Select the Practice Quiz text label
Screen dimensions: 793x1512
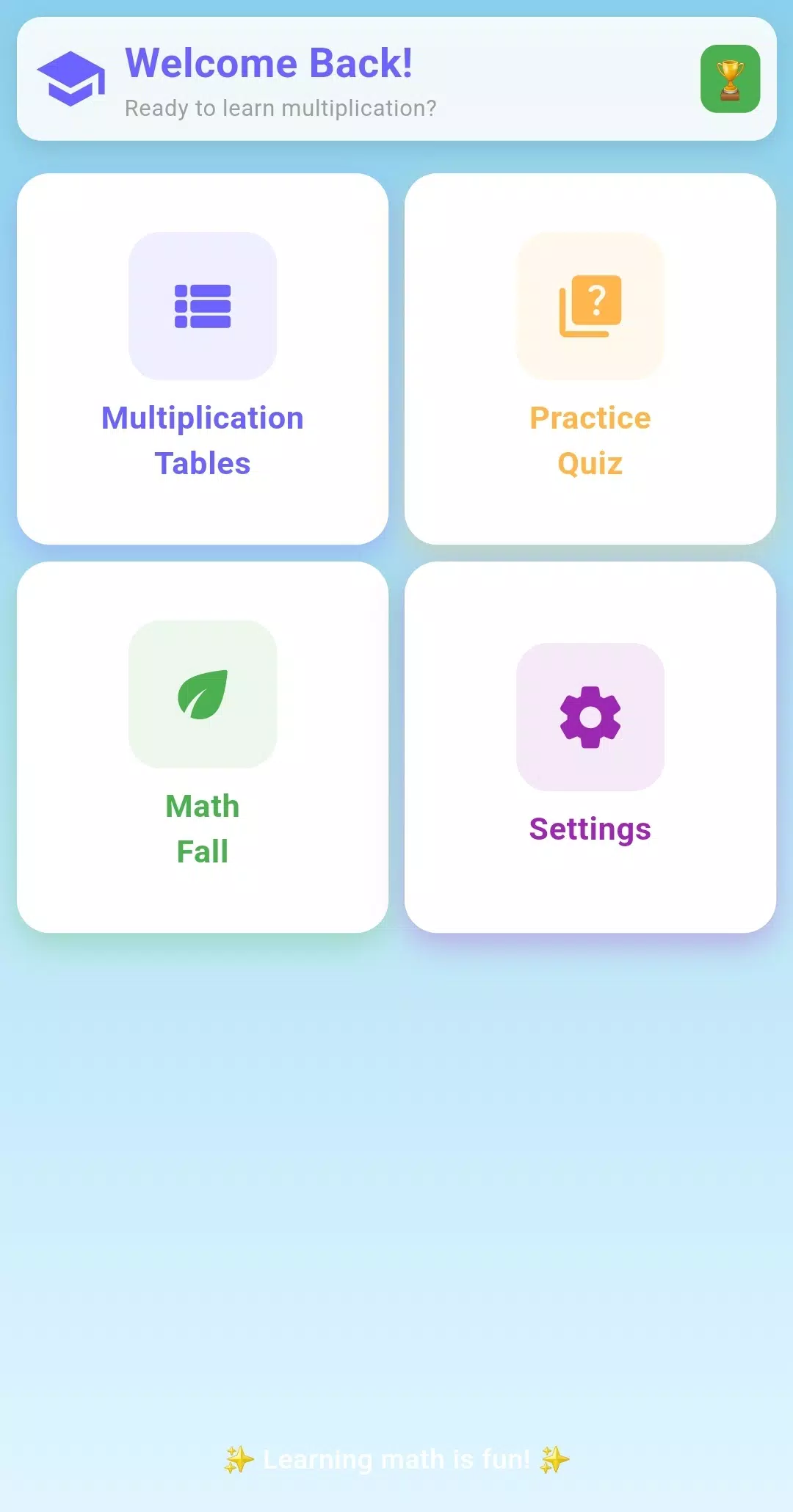(590, 440)
